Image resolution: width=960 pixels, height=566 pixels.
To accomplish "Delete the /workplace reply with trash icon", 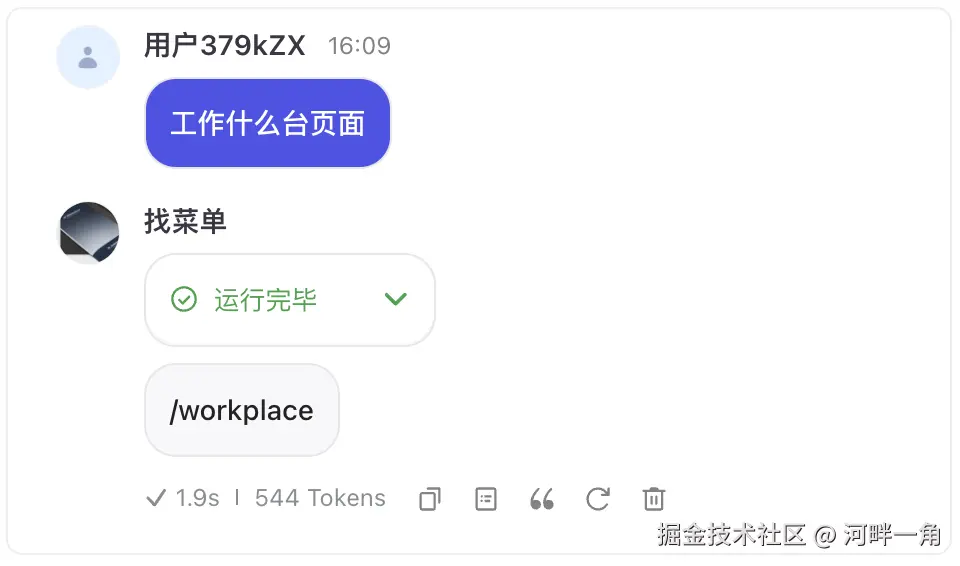I will pyautogui.click(x=653, y=499).
